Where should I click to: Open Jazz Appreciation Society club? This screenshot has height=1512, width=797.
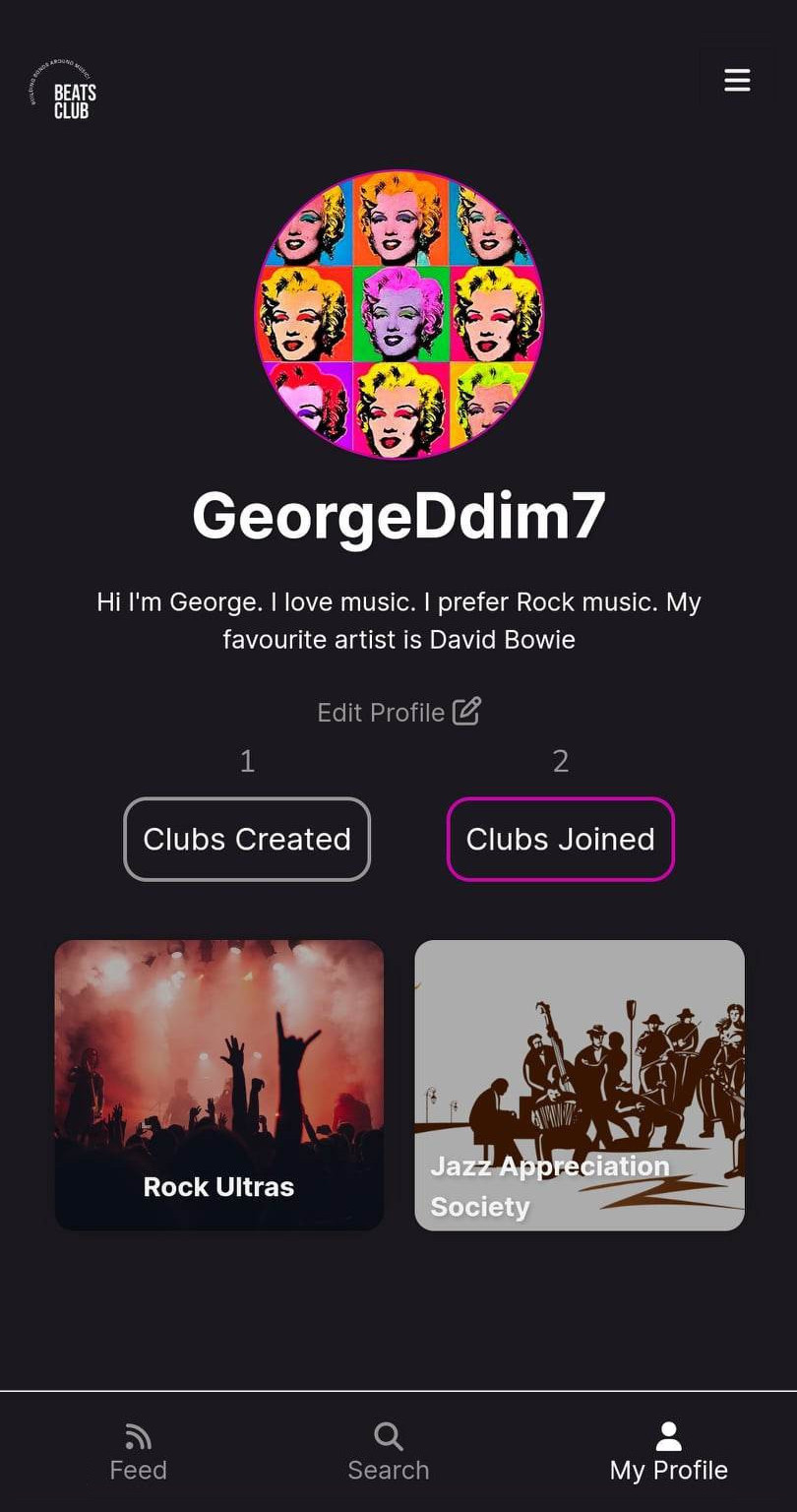[580, 1085]
